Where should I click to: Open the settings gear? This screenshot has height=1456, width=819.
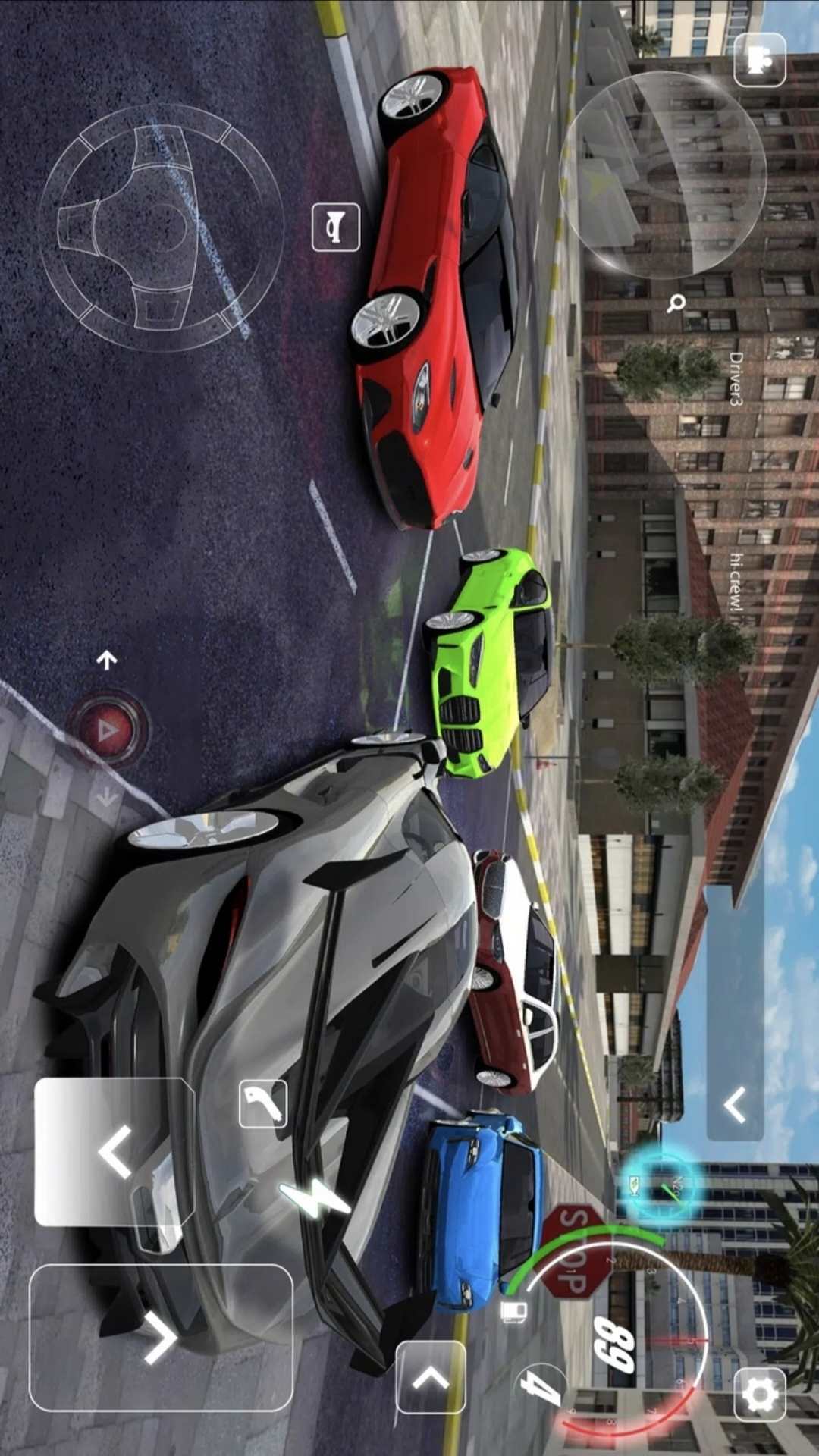point(759,1394)
